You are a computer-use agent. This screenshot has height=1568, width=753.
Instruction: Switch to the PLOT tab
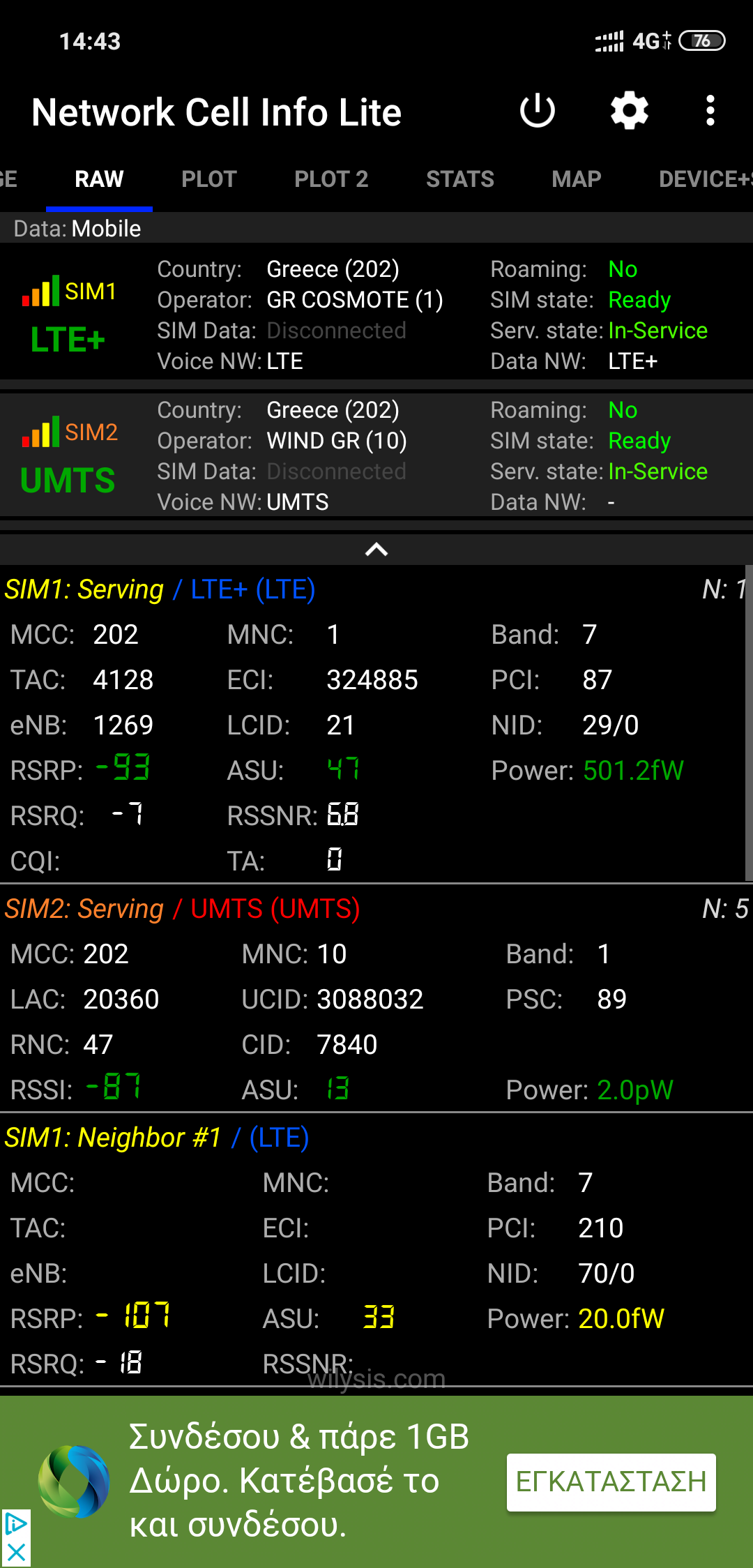click(x=209, y=179)
